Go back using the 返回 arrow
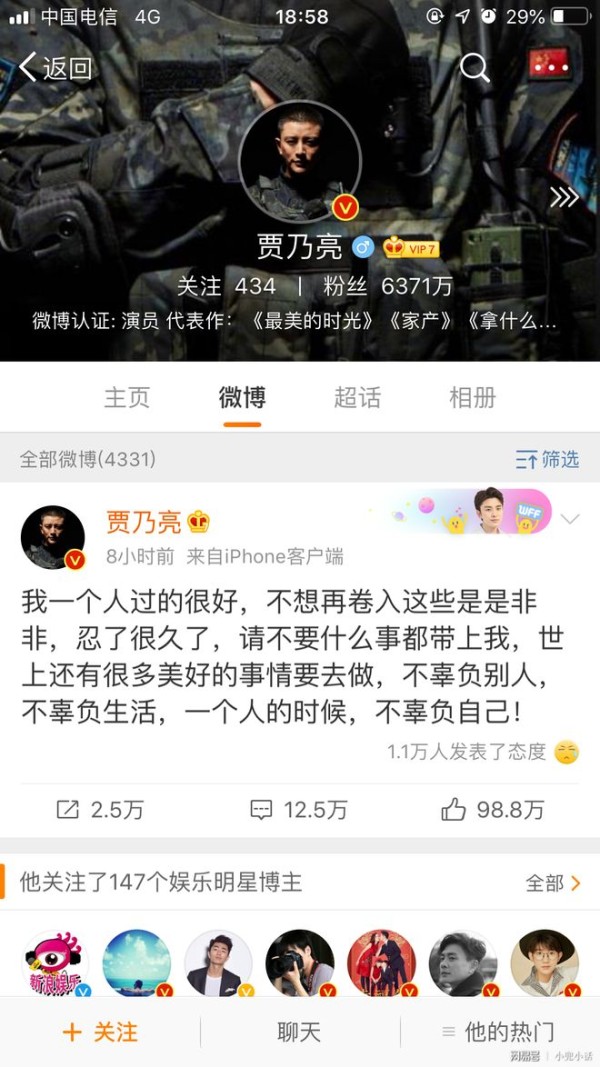The height and width of the screenshot is (1067, 600). pyautogui.click(x=55, y=68)
